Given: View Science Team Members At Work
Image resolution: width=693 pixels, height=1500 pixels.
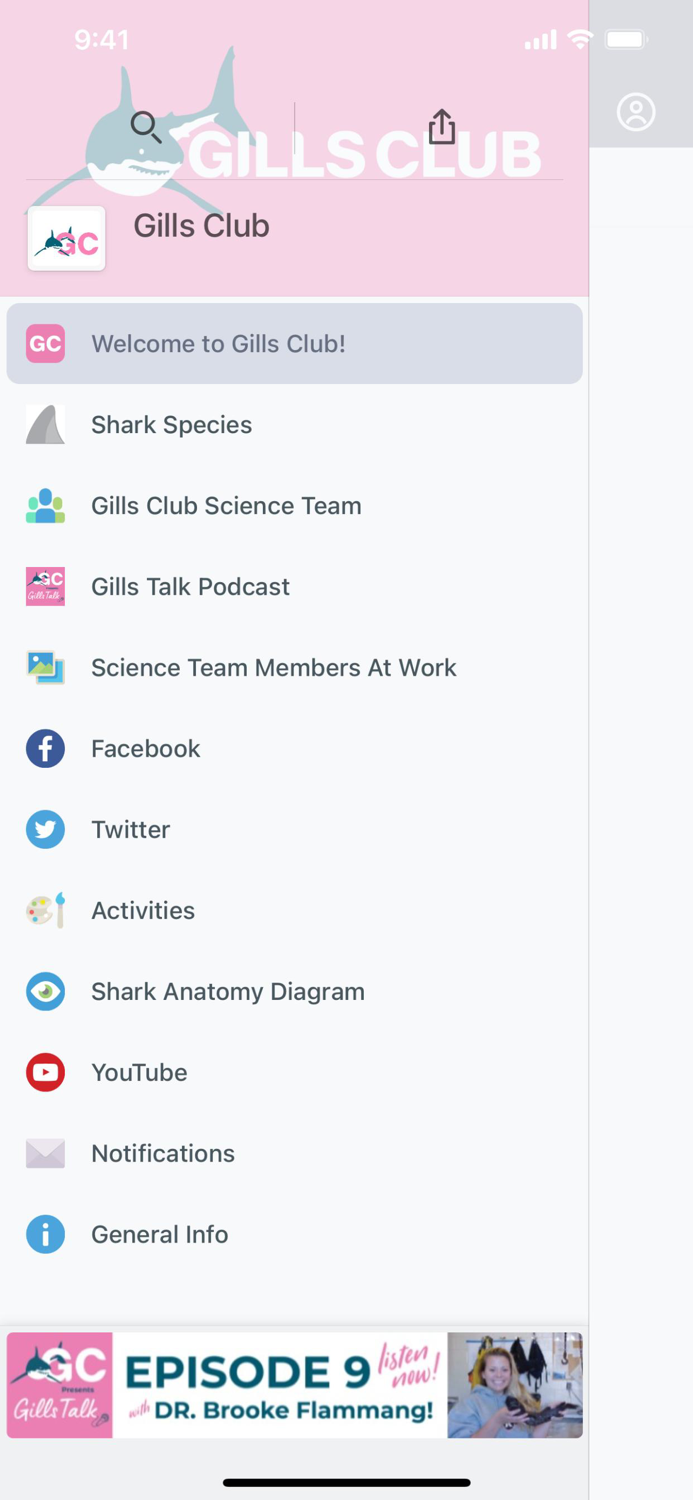Looking at the screenshot, I should (273, 668).
